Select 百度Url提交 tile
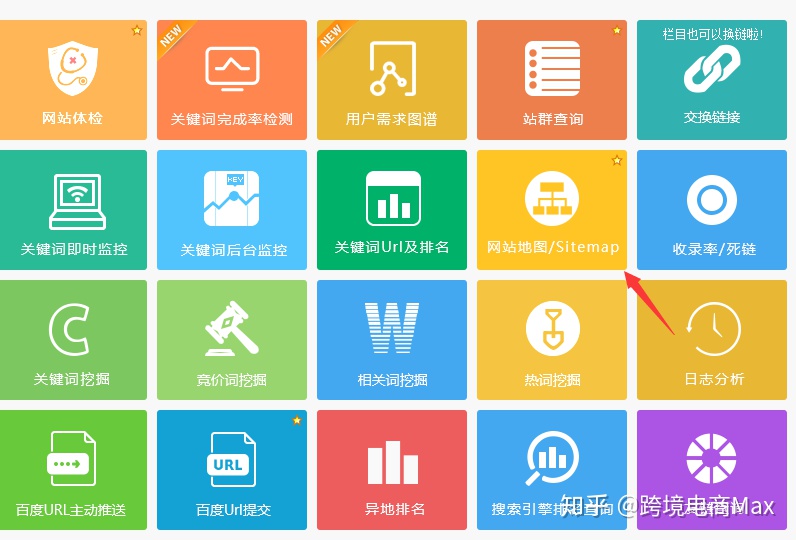 (231, 470)
